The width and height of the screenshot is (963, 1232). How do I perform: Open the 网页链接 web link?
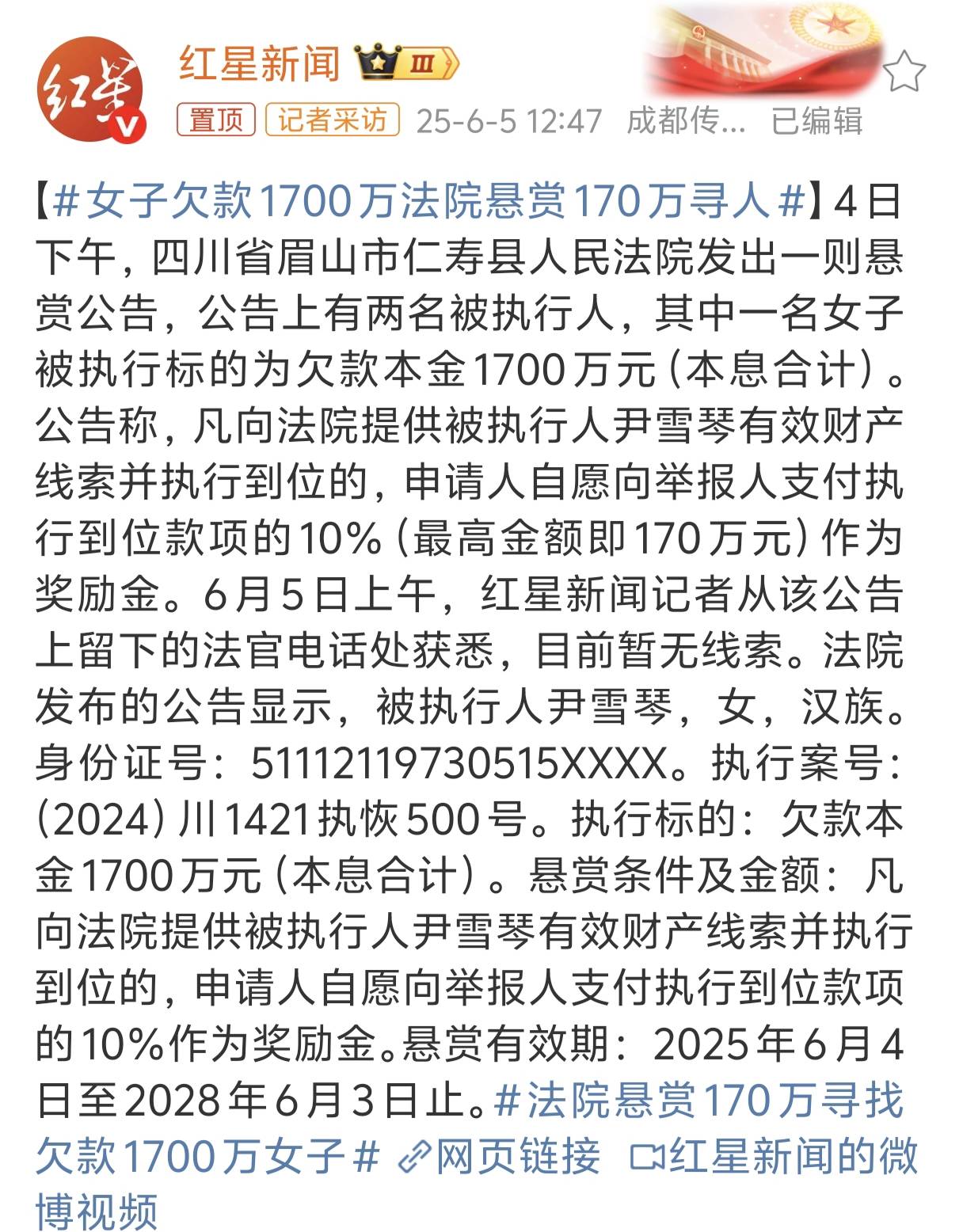[501, 1156]
